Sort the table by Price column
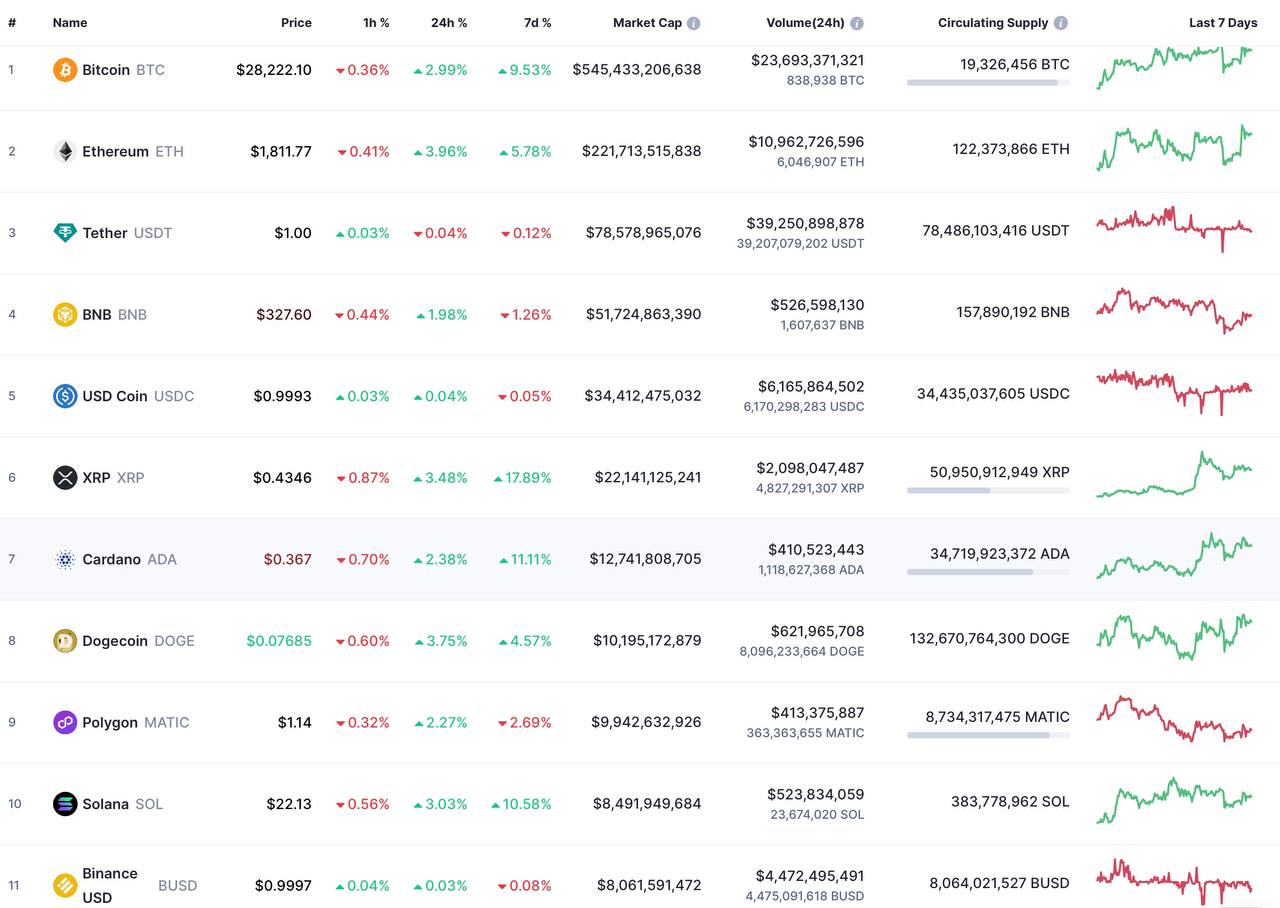 [296, 23]
